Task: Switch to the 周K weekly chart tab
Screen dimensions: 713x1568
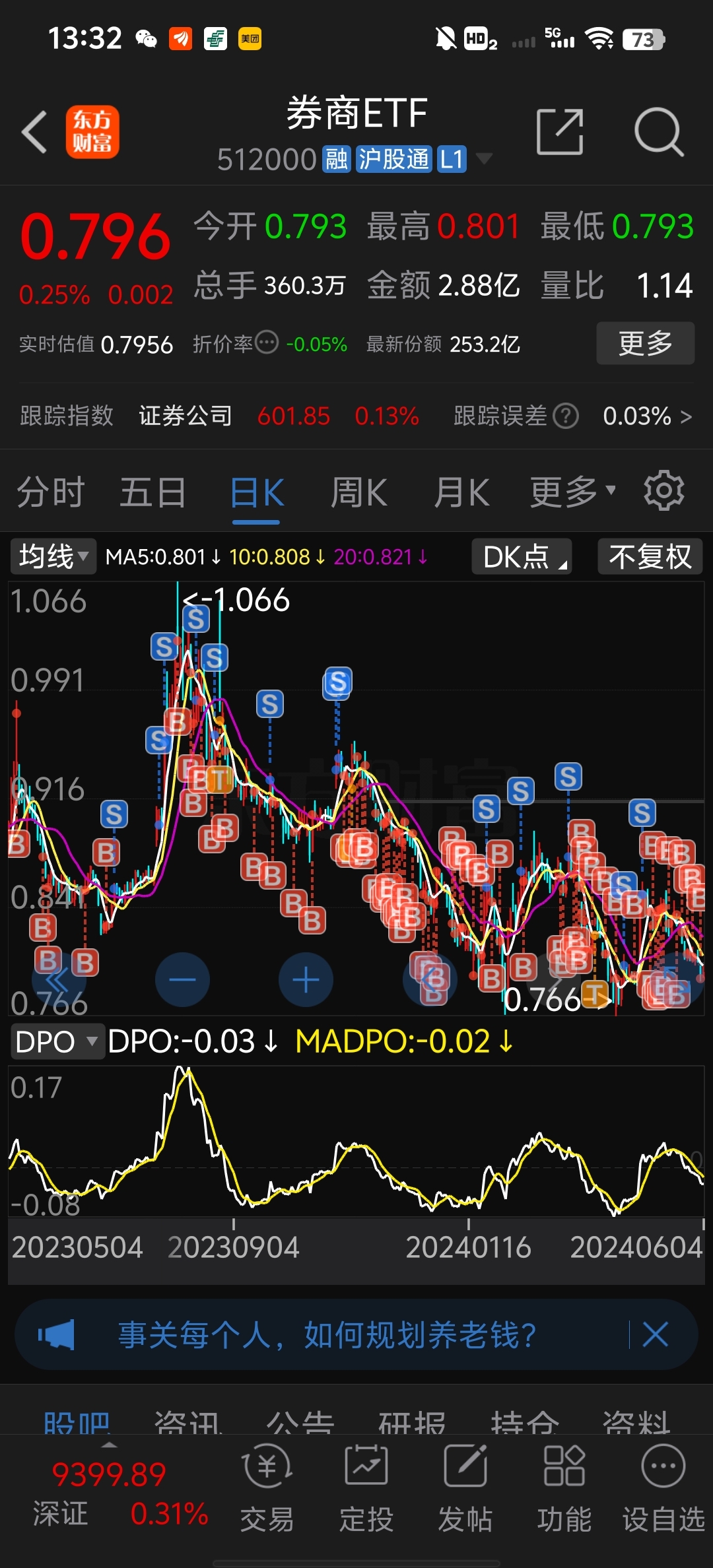Action: pyautogui.click(x=357, y=491)
